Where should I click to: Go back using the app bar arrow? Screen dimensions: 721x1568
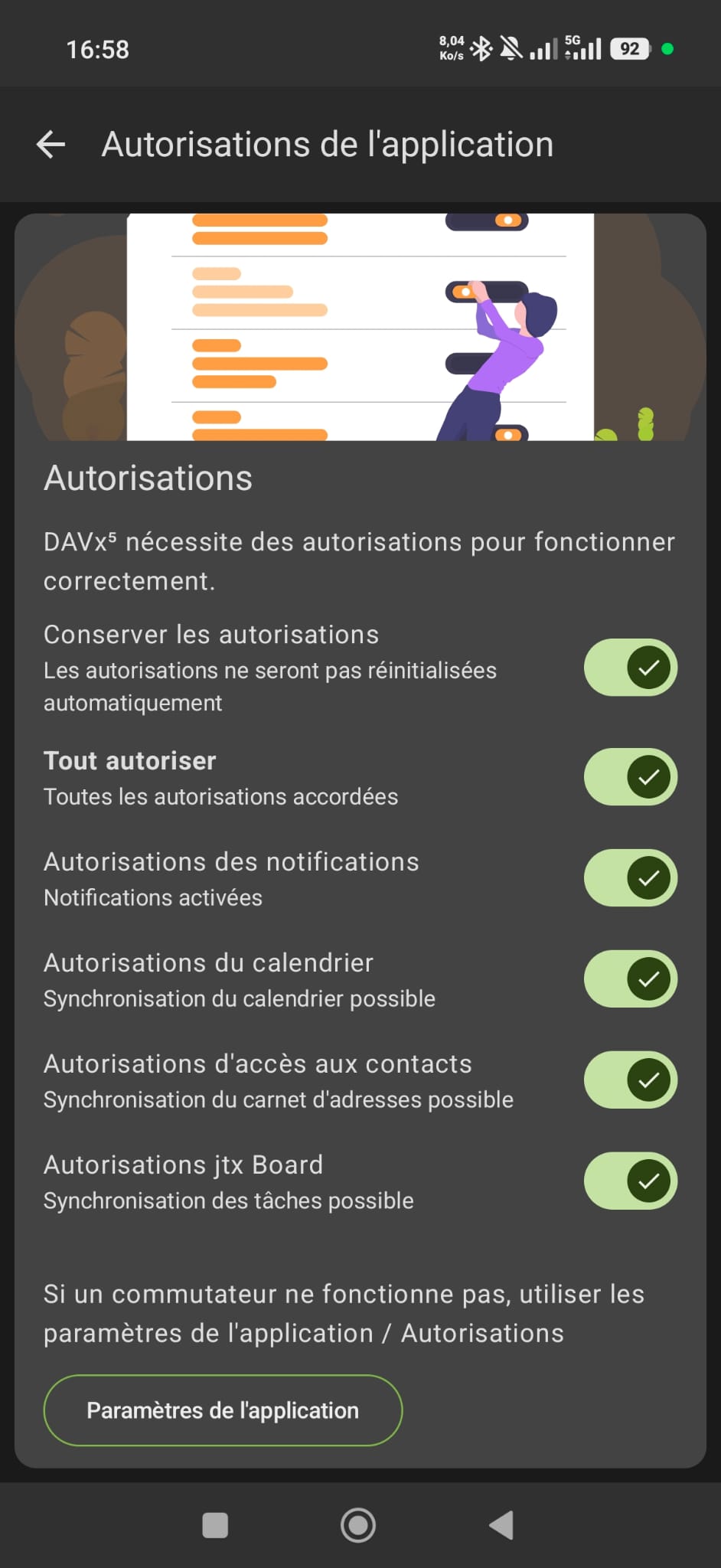pos(51,144)
